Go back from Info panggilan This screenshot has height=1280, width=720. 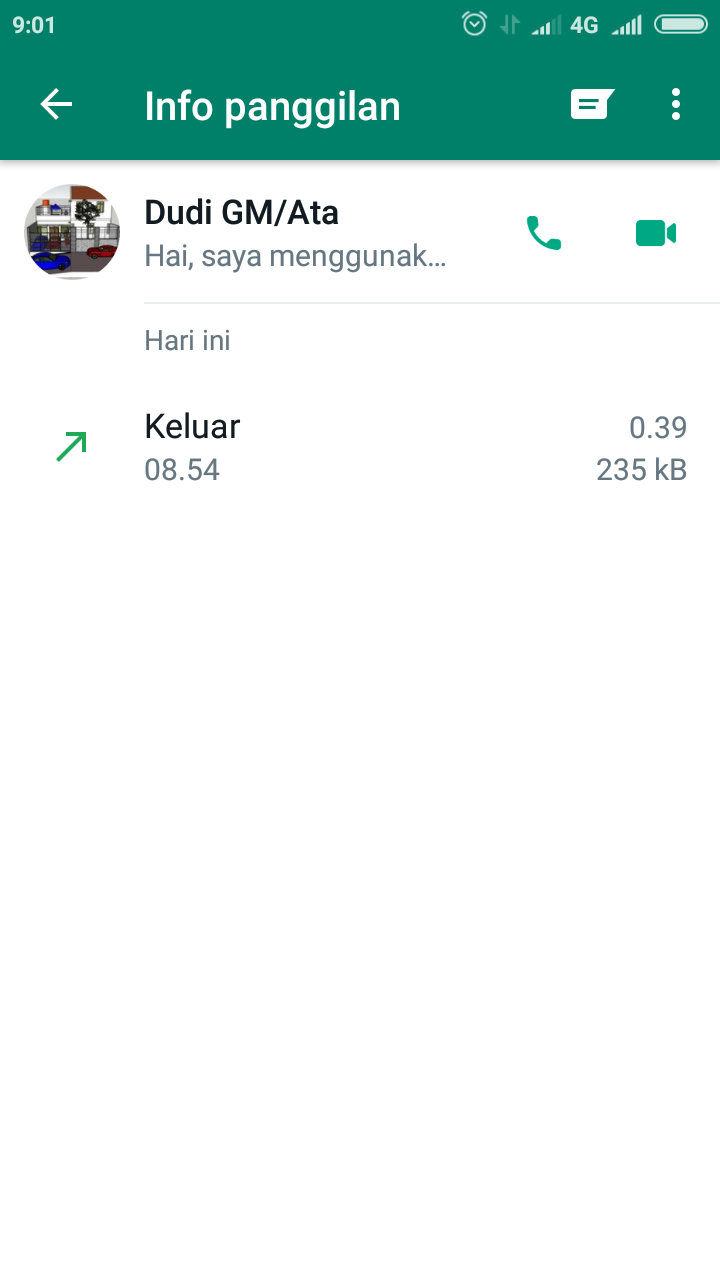tap(56, 105)
